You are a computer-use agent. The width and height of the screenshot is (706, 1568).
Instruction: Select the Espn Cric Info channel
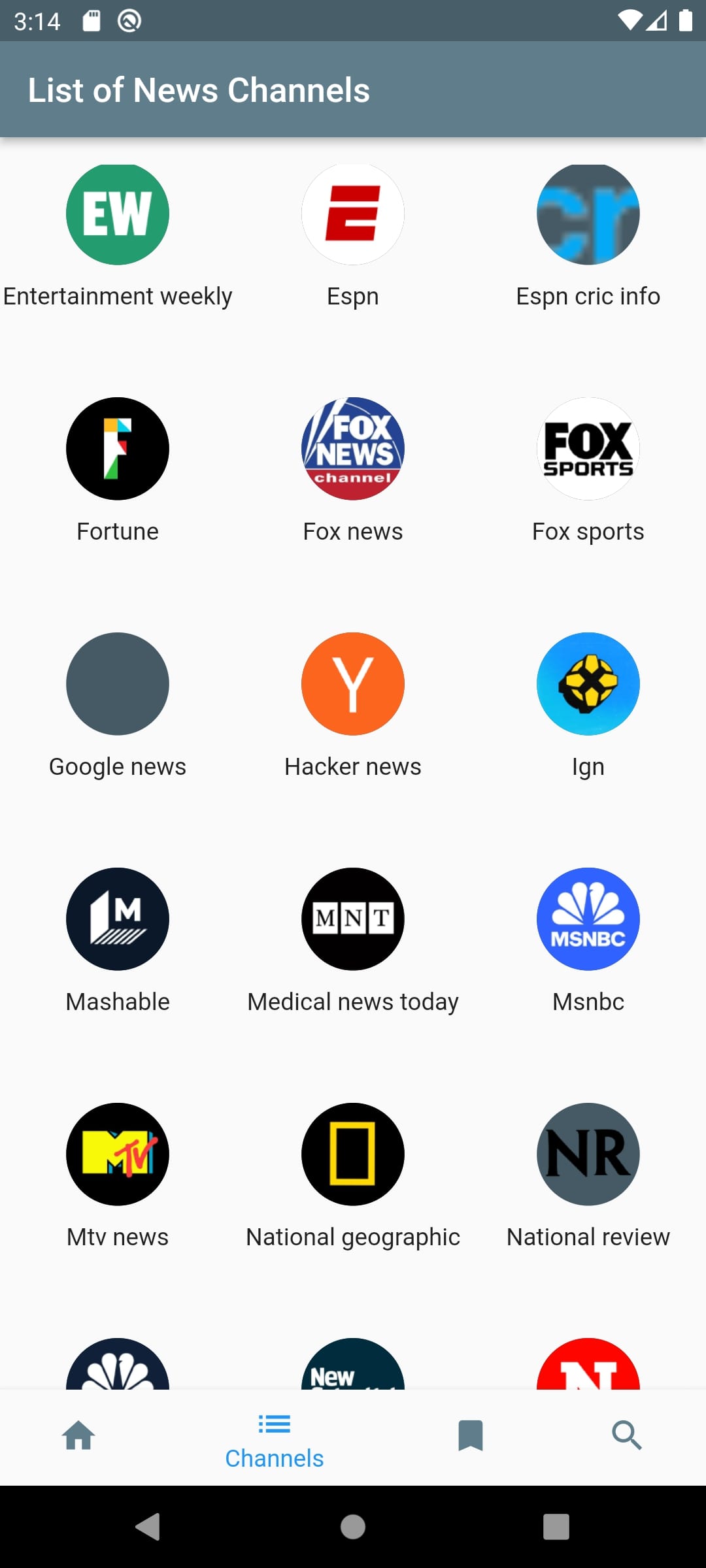(x=588, y=214)
